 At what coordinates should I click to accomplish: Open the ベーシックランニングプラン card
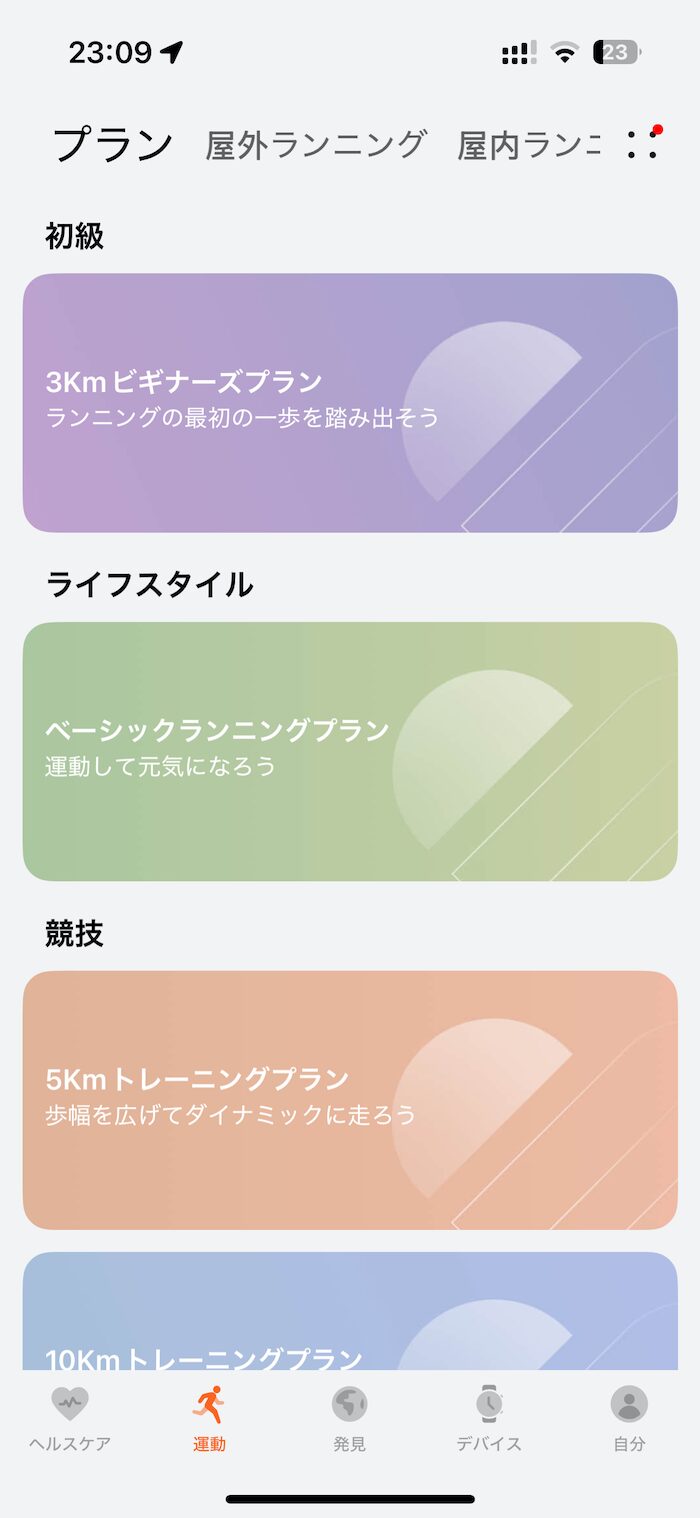click(350, 751)
